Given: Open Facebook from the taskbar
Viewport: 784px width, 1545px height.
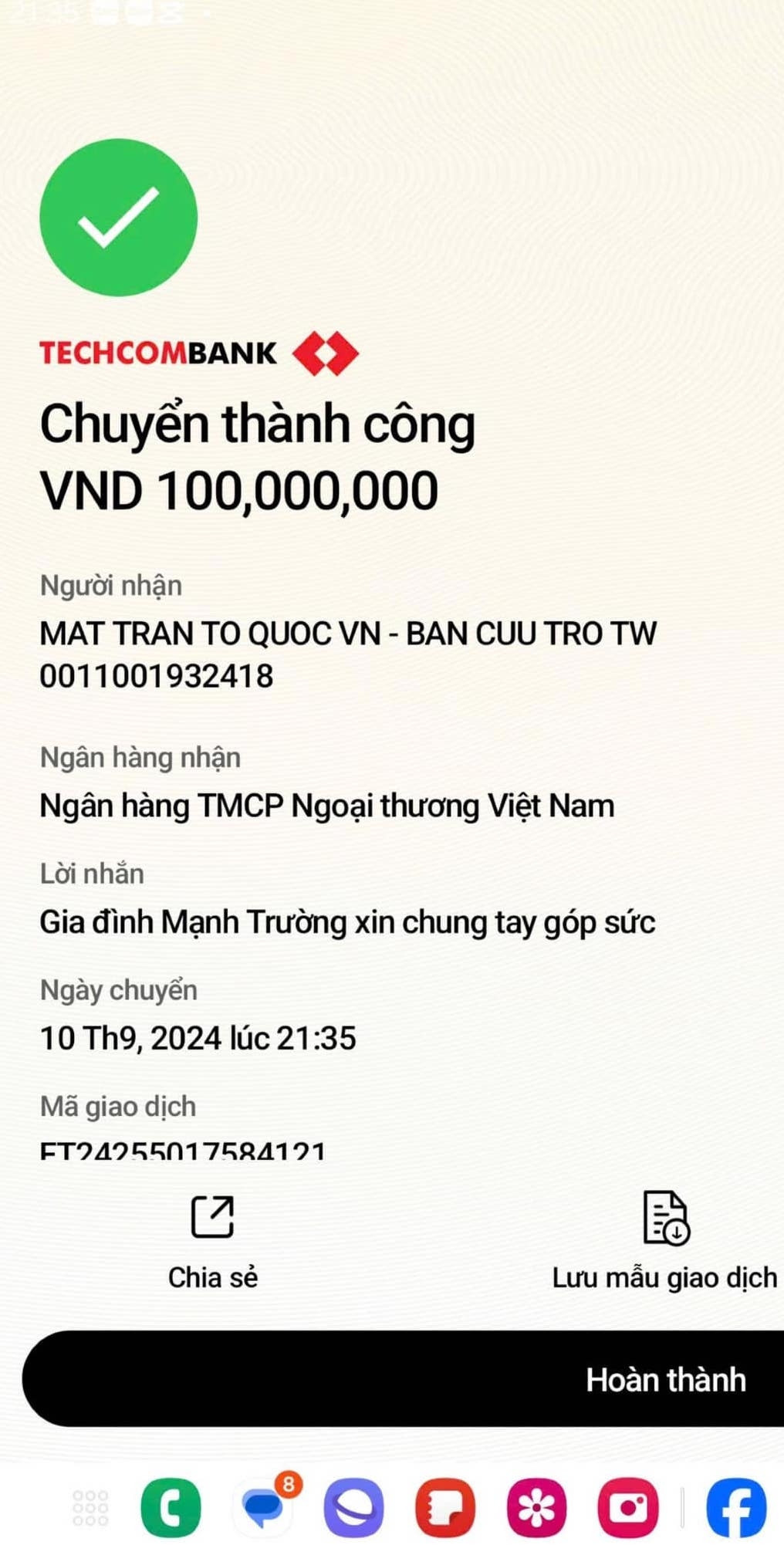Looking at the screenshot, I should tap(736, 1506).
